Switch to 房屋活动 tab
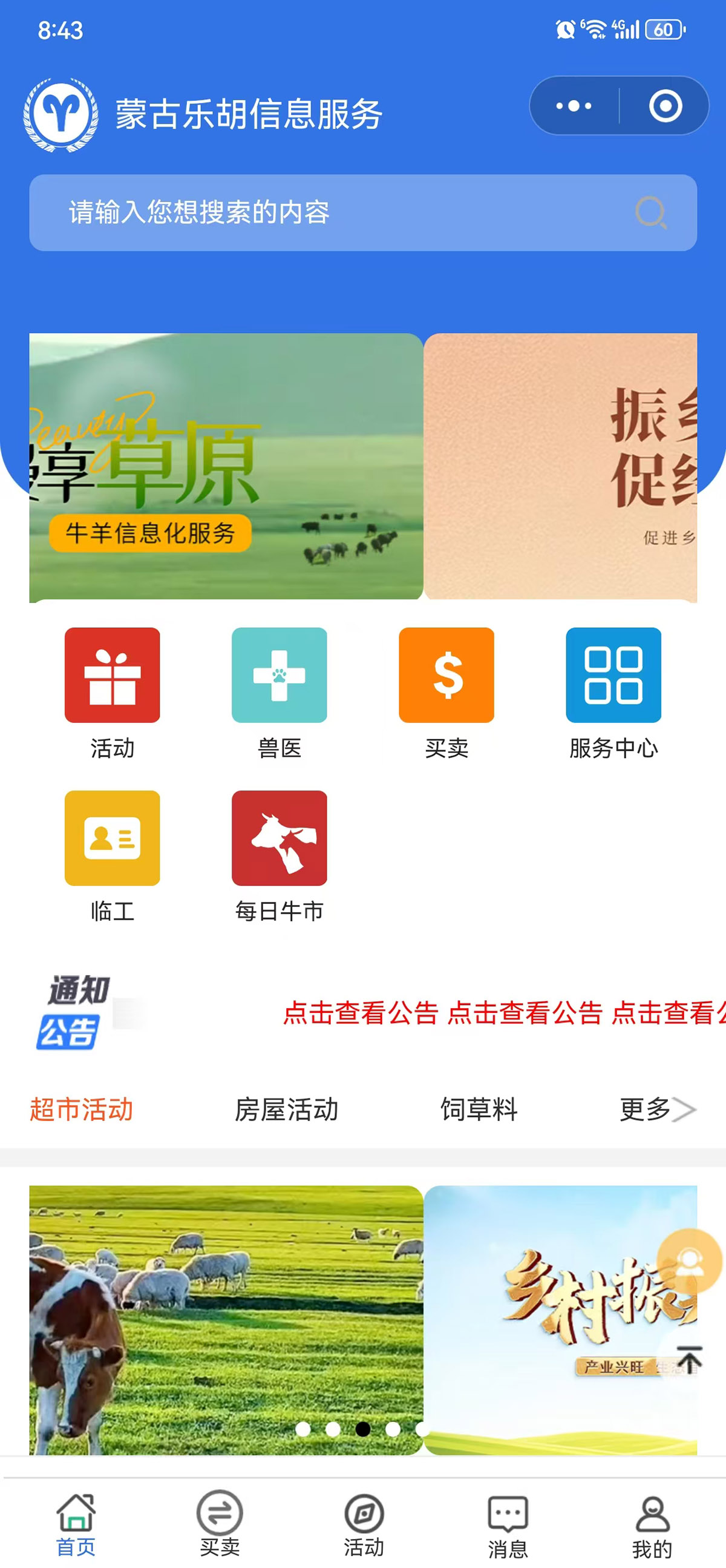The height and width of the screenshot is (1568, 726). point(286,1109)
